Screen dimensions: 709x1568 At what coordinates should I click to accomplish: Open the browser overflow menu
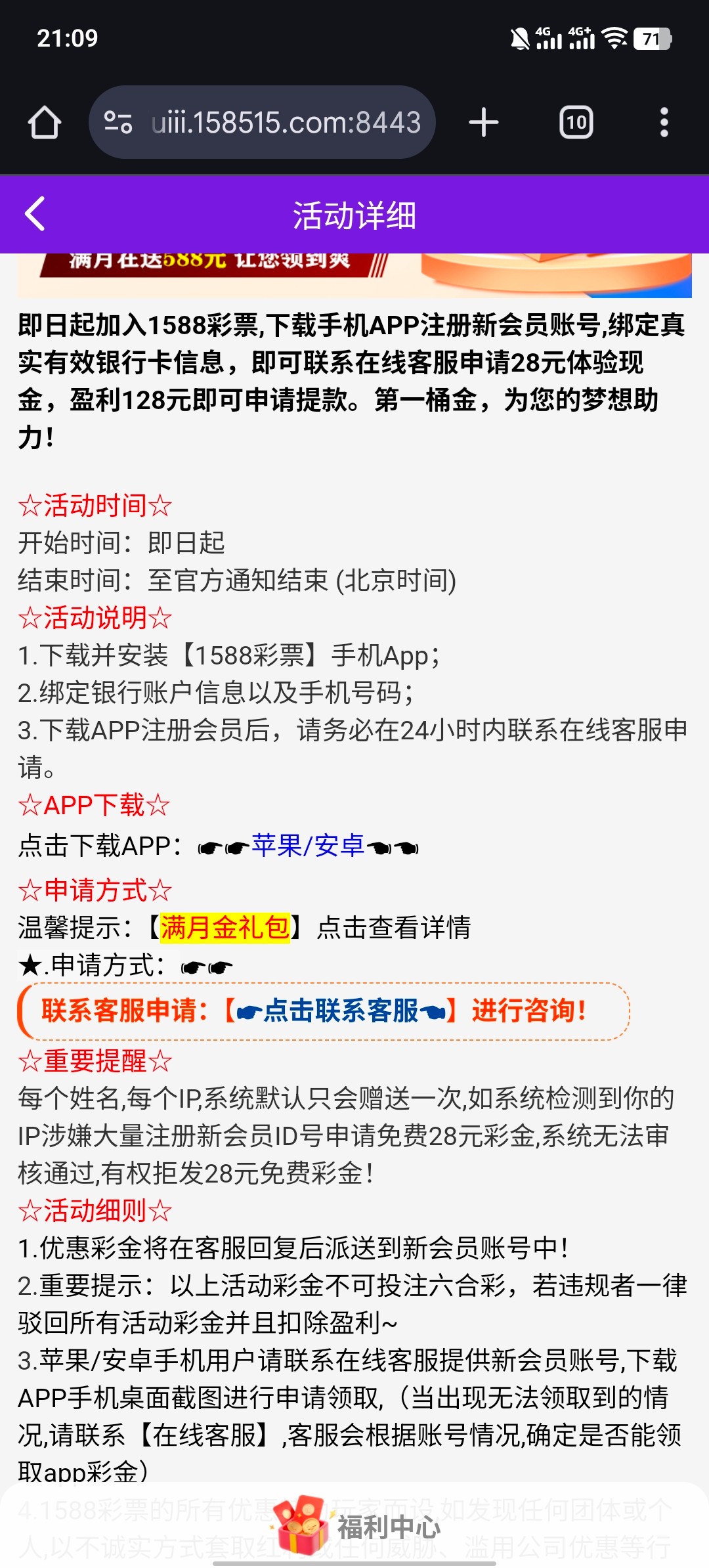pos(664,123)
